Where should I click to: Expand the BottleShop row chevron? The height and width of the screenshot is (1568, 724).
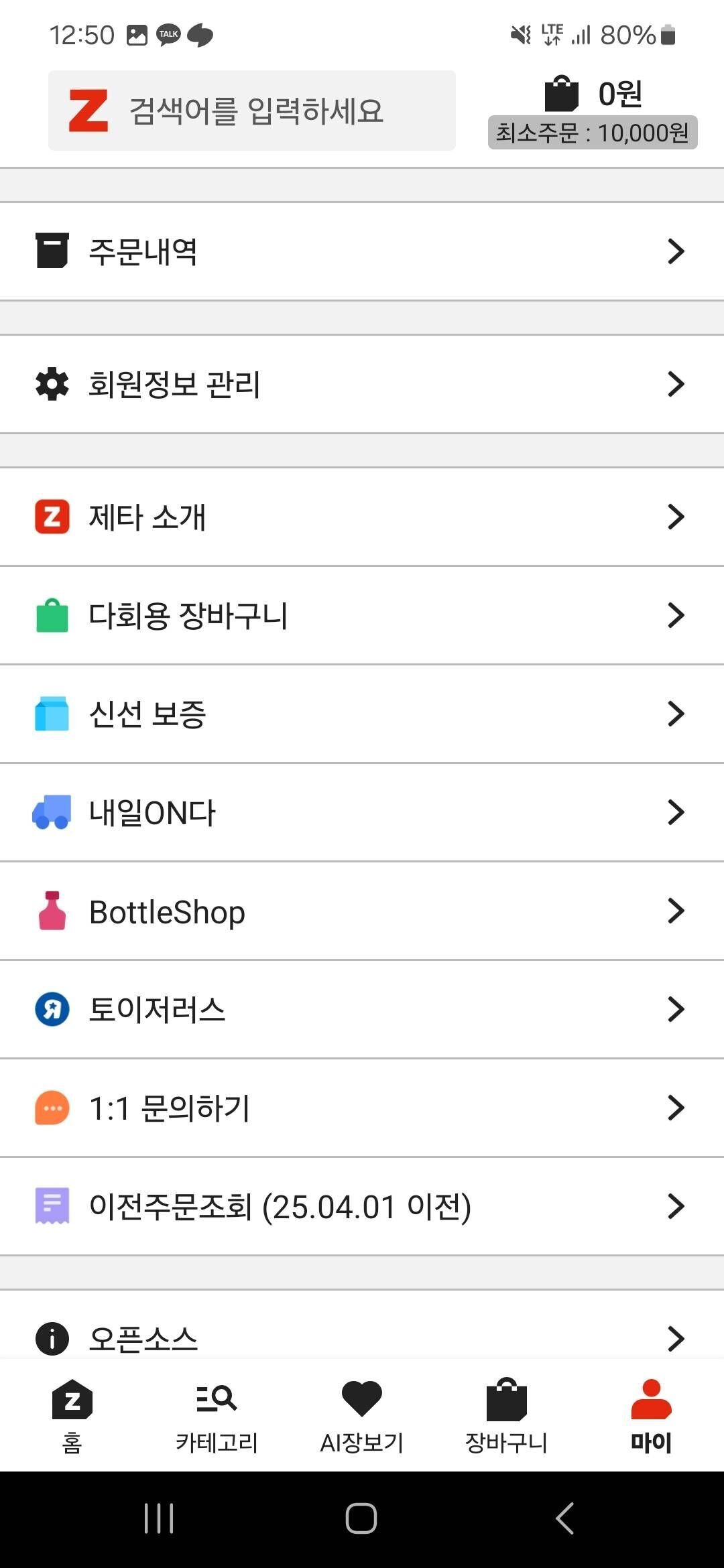pos(677,910)
